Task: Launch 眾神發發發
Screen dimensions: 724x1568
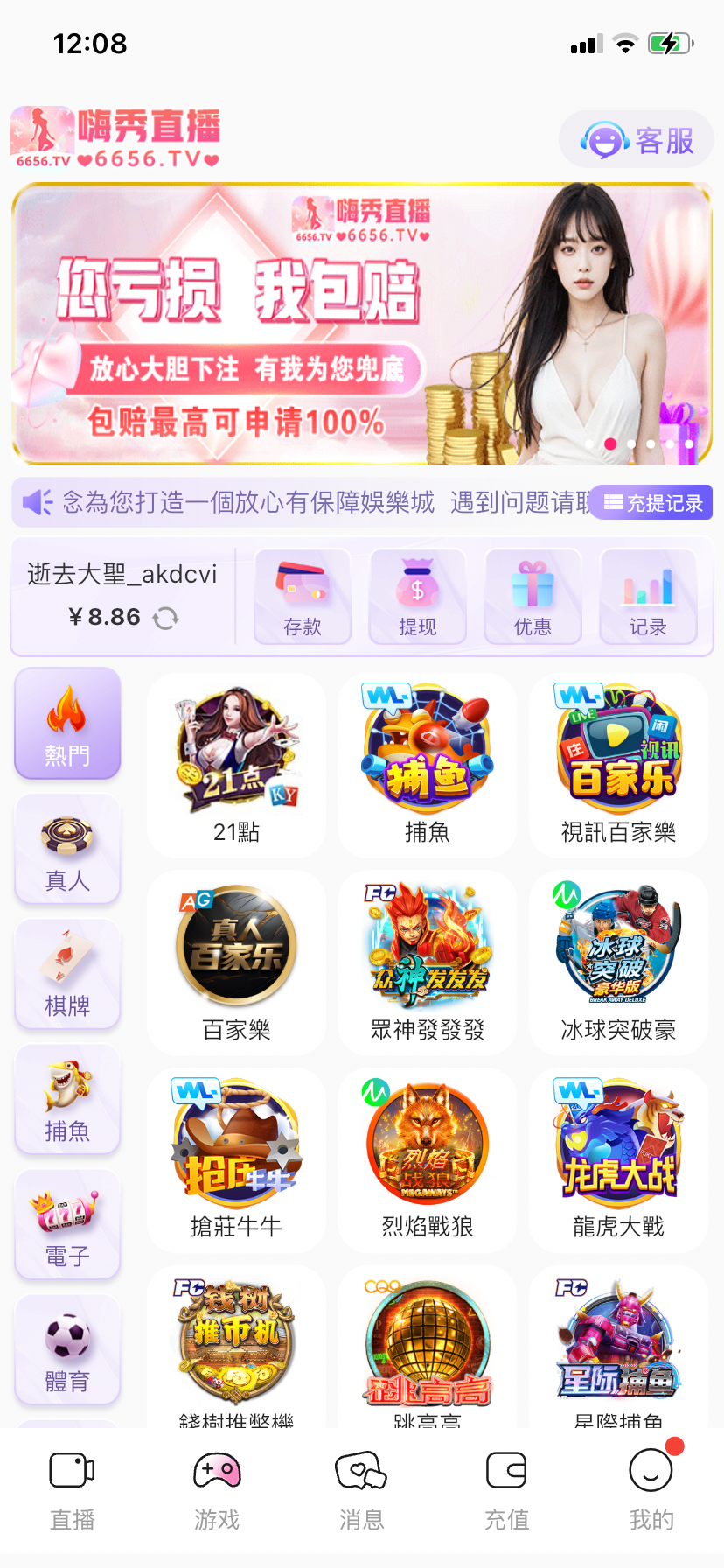Action: pyautogui.click(x=428, y=962)
